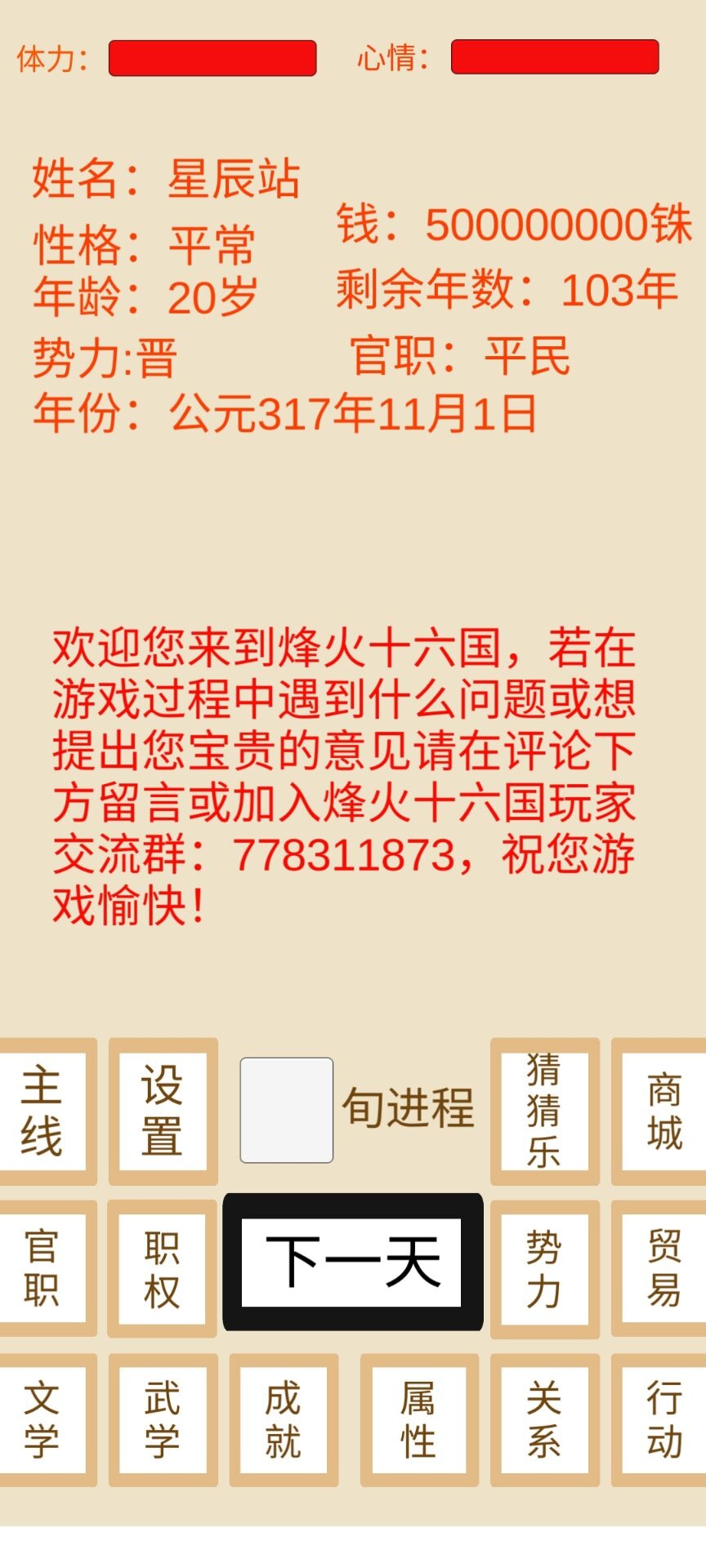Open the 贸易 trade menu
This screenshot has height=1568, width=706.
pyautogui.click(x=661, y=1268)
